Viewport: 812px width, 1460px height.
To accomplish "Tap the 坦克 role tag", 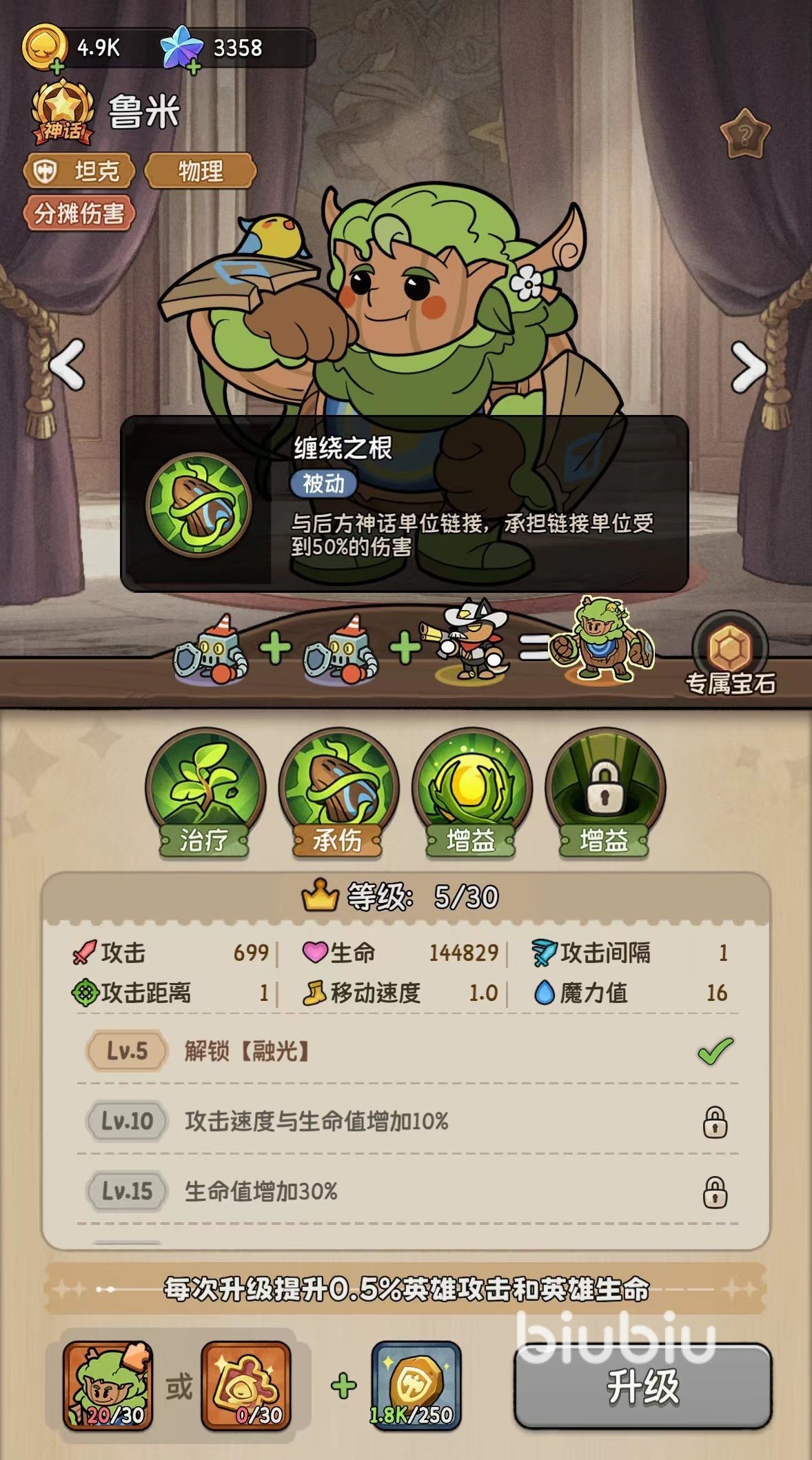I will click(79, 171).
